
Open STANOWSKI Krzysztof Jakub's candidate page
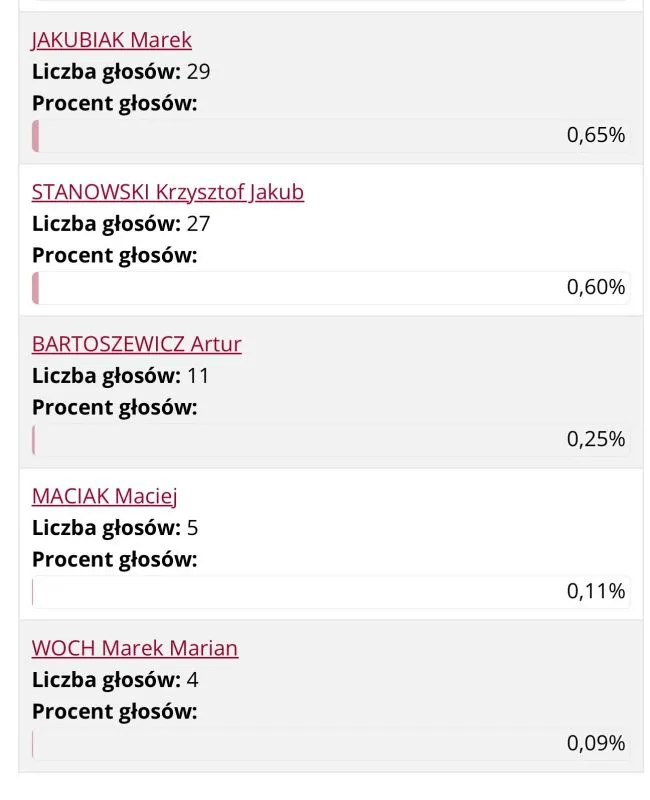pos(167,192)
